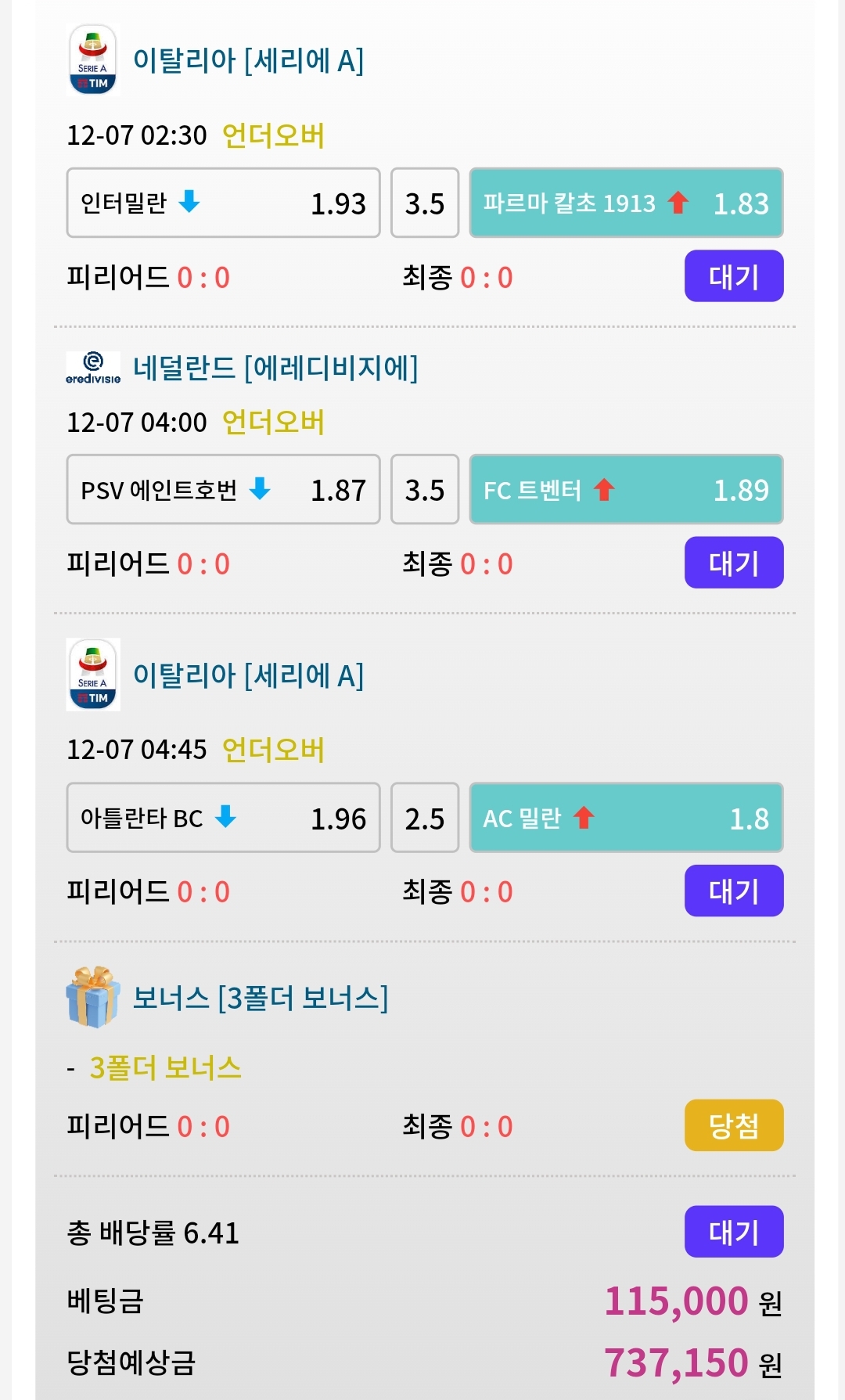This screenshot has height=1400, width=845.
Task: Select the 파르마 칼초 1913 over option
Action: coord(626,203)
